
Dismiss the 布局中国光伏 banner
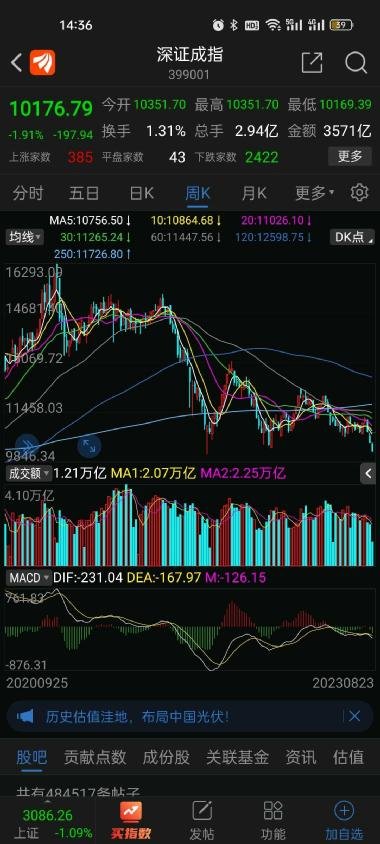pyautogui.click(x=354, y=716)
